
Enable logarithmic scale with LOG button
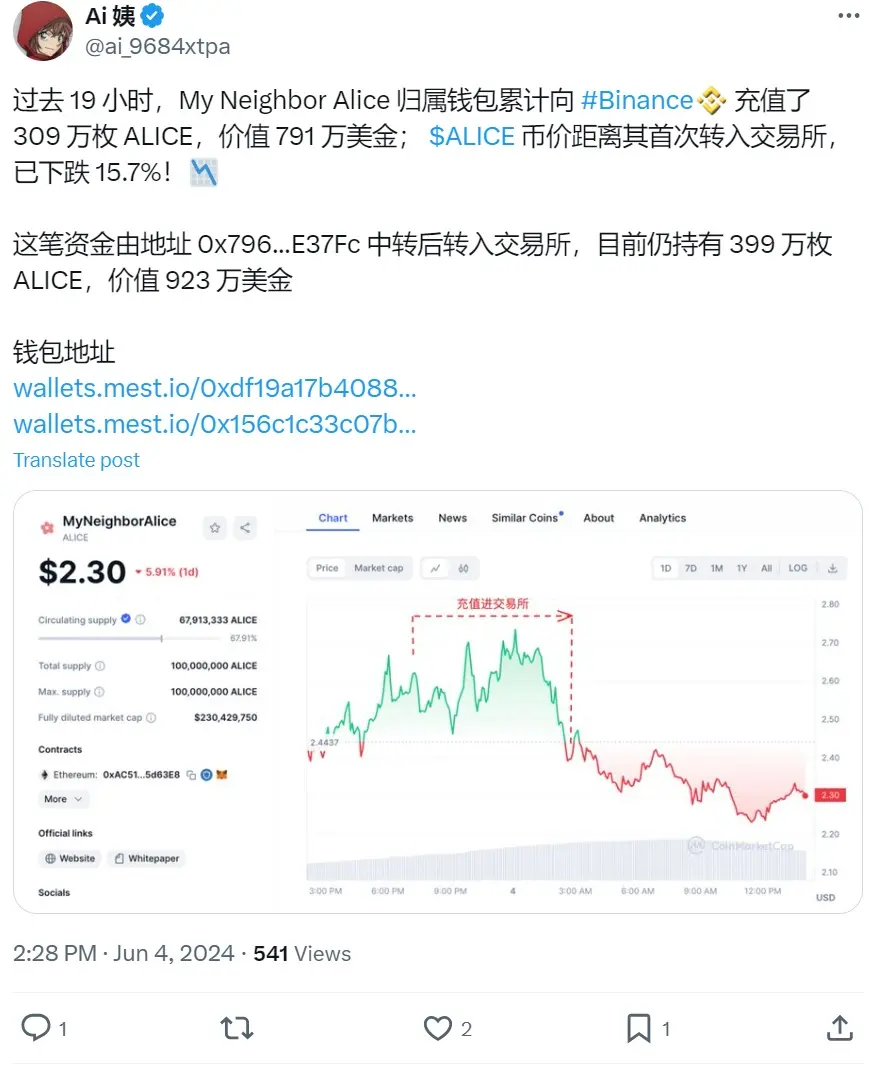pyautogui.click(x=798, y=566)
